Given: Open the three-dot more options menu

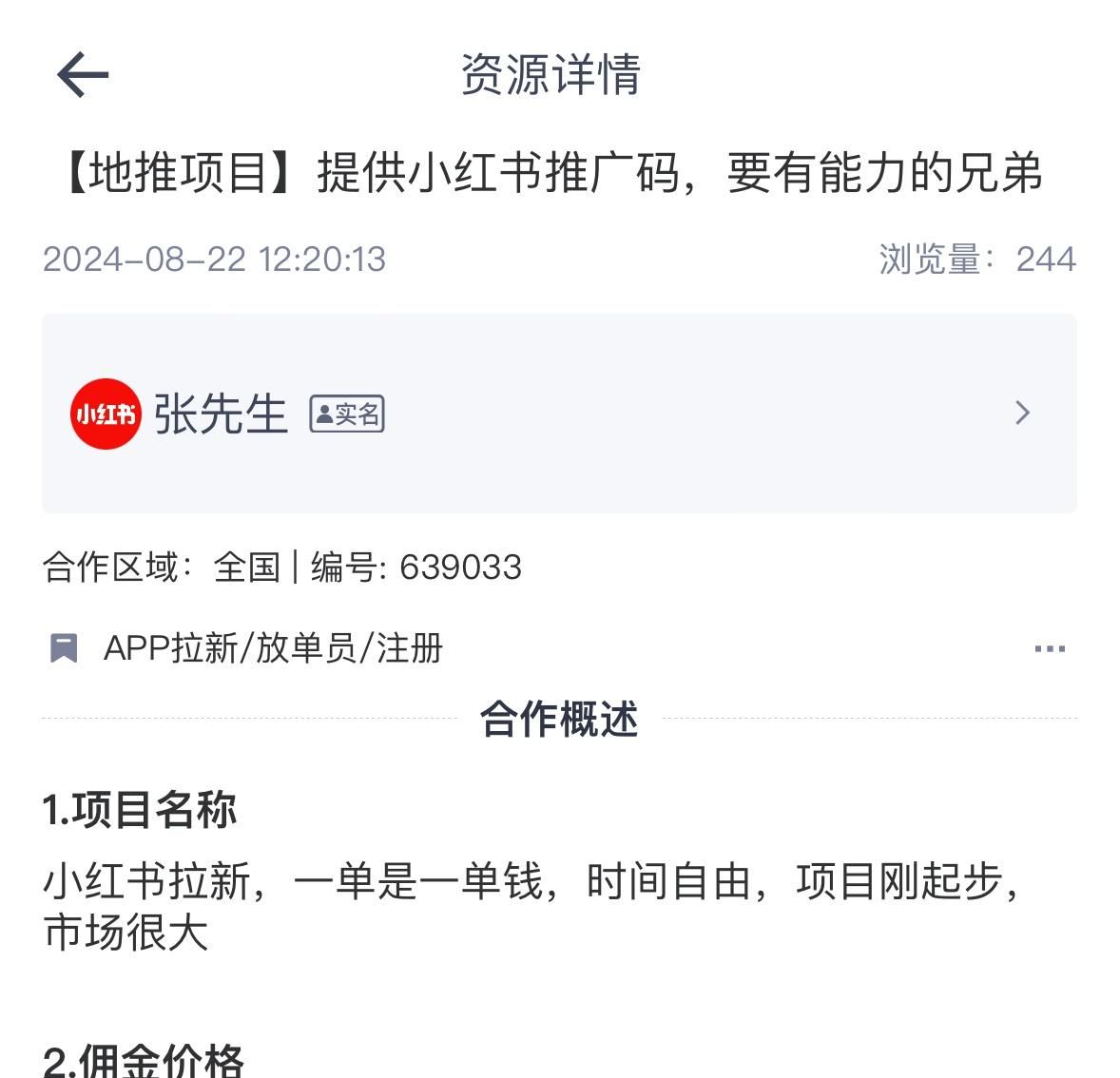Looking at the screenshot, I should [x=1049, y=649].
